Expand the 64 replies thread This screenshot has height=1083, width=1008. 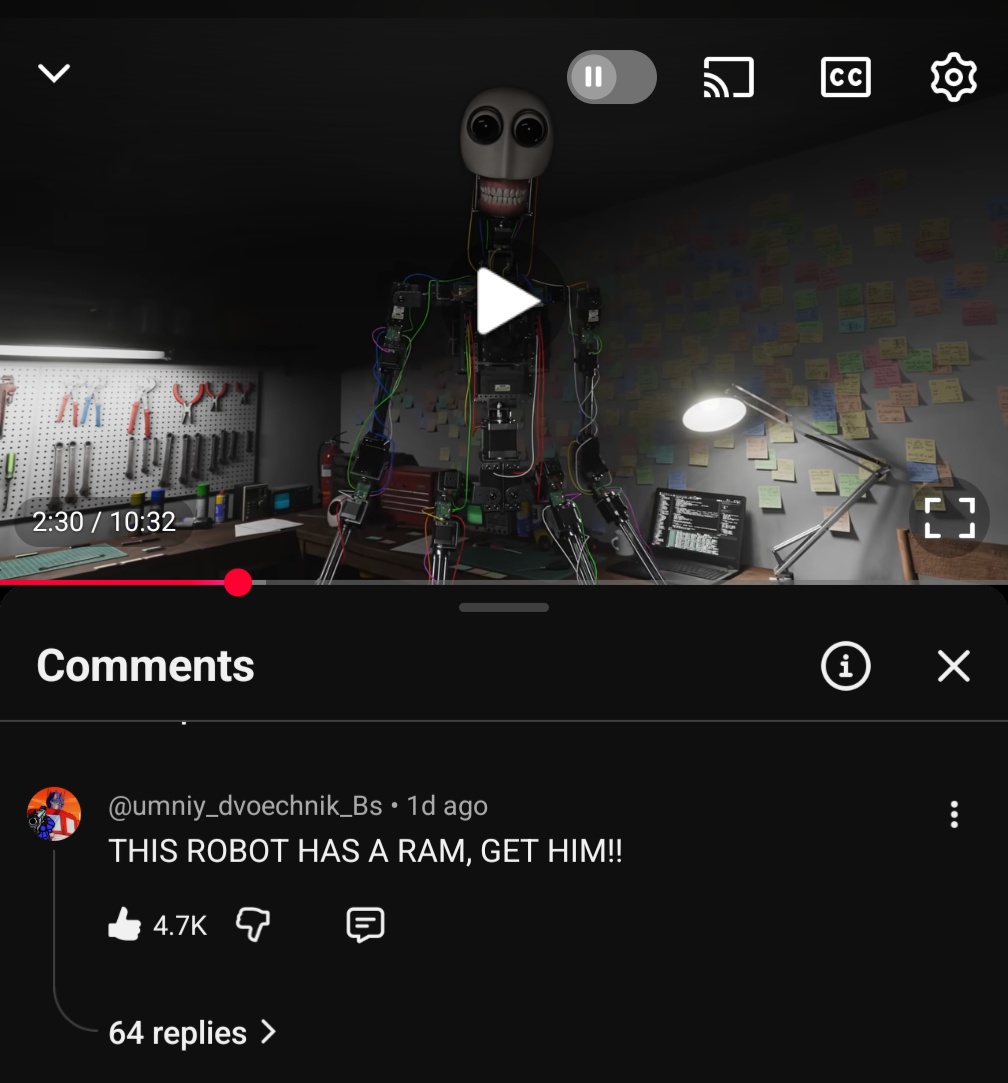[x=191, y=1033]
